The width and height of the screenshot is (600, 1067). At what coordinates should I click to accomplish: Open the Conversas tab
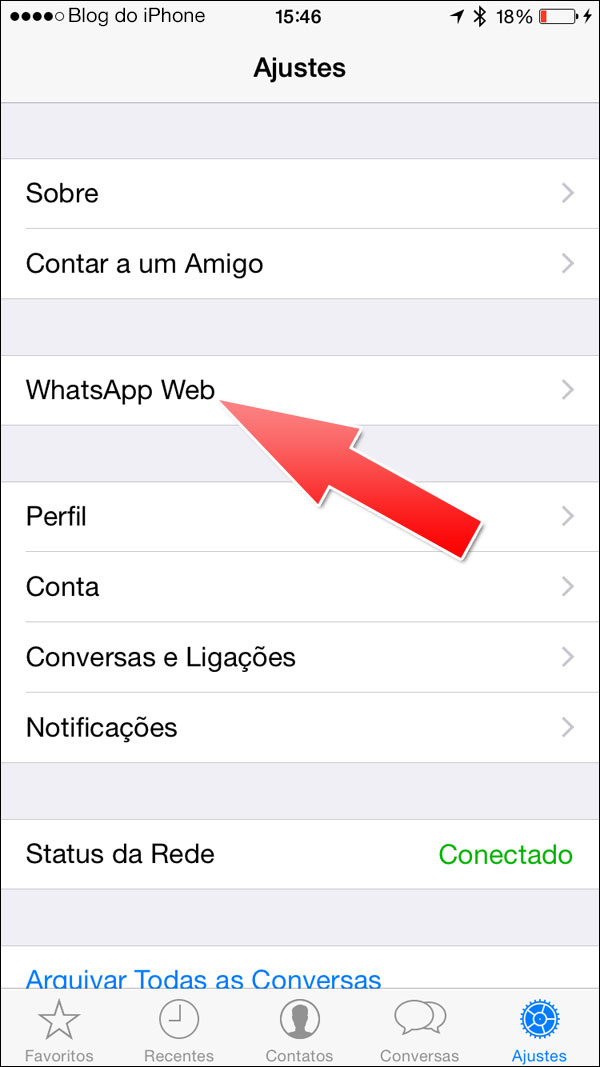point(419,1030)
